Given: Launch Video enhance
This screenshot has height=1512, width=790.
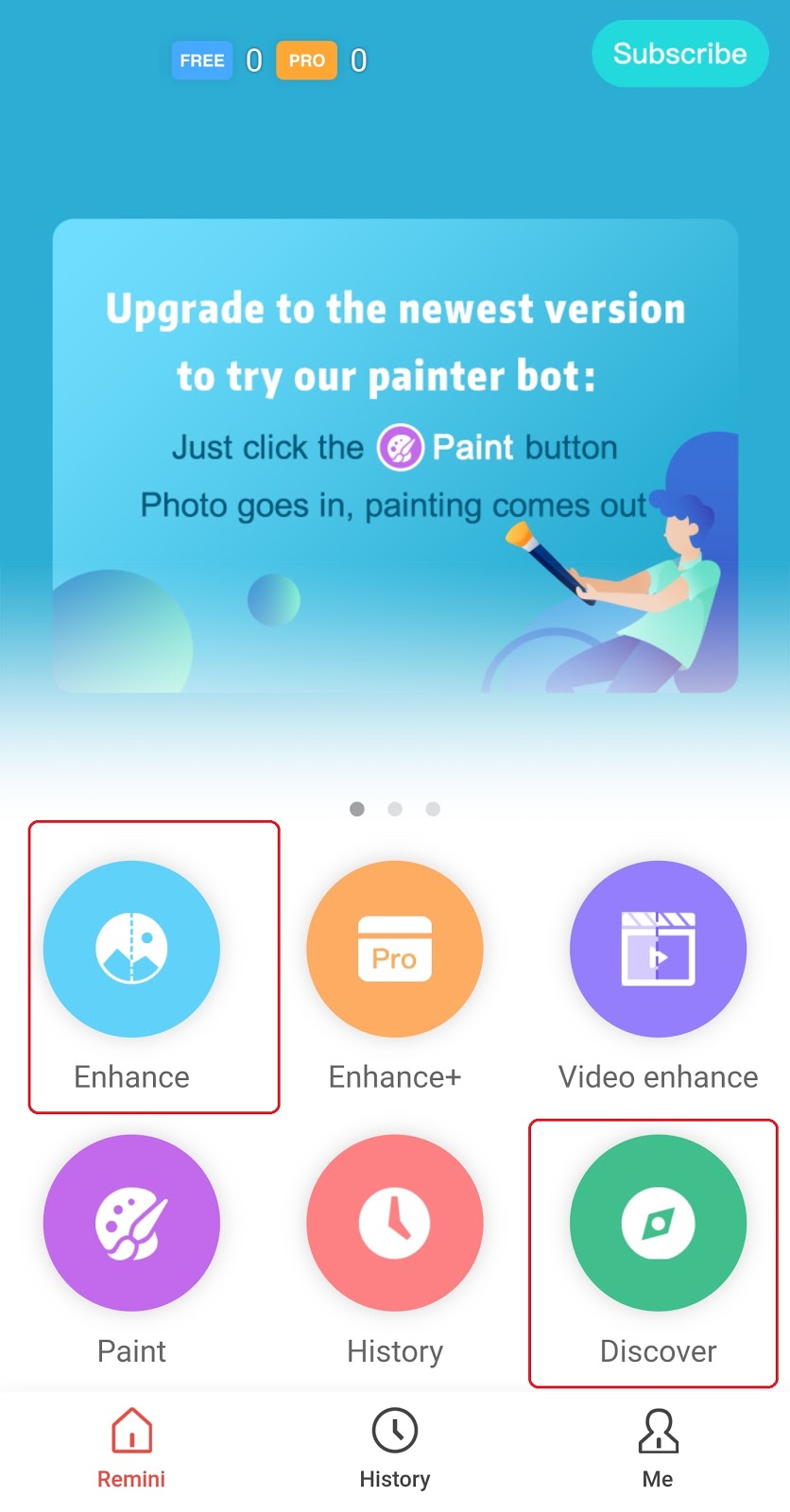Looking at the screenshot, I should pyautogui.click(x=658, y=949).
